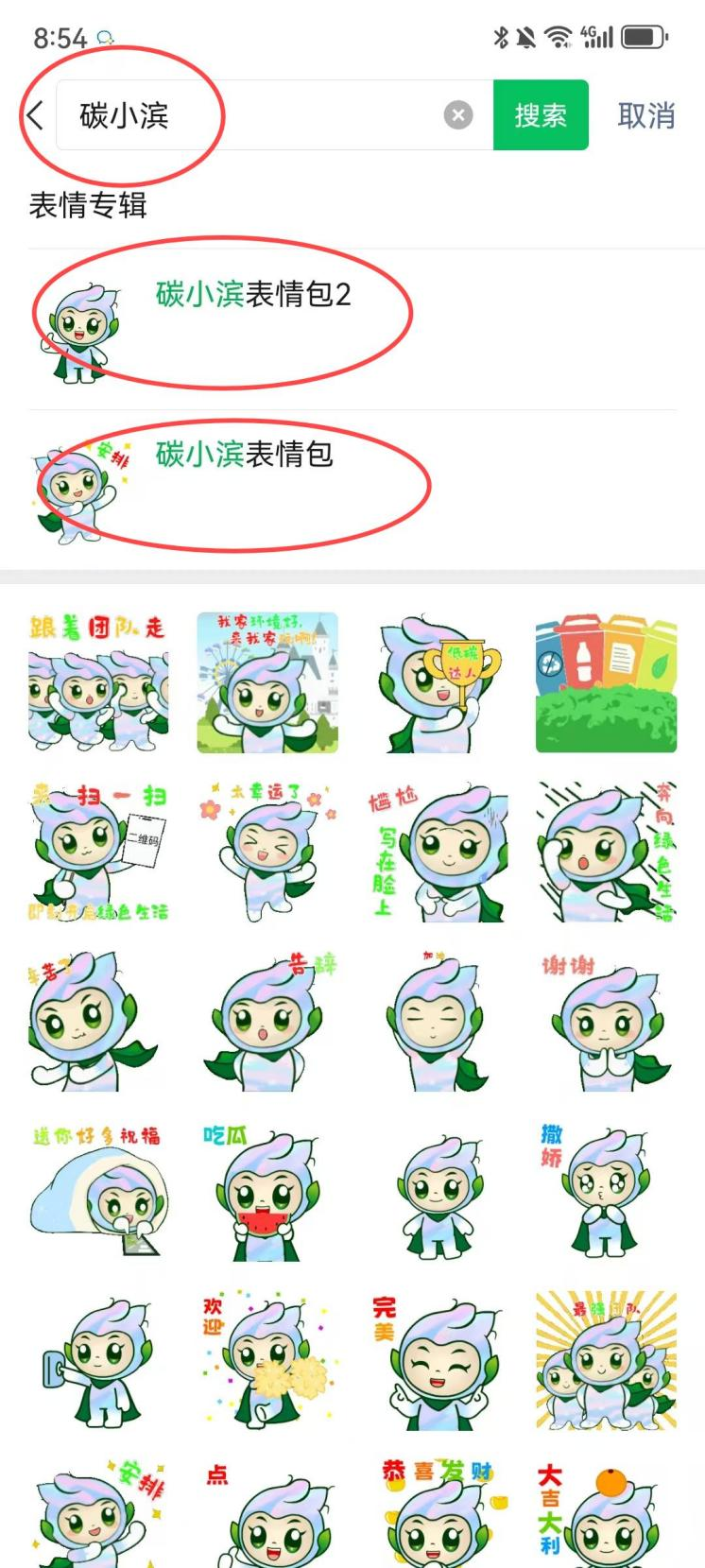Clear the search text
This screenshot has height=1568, width=705.
pyautogui.click(x=458, y=115)
